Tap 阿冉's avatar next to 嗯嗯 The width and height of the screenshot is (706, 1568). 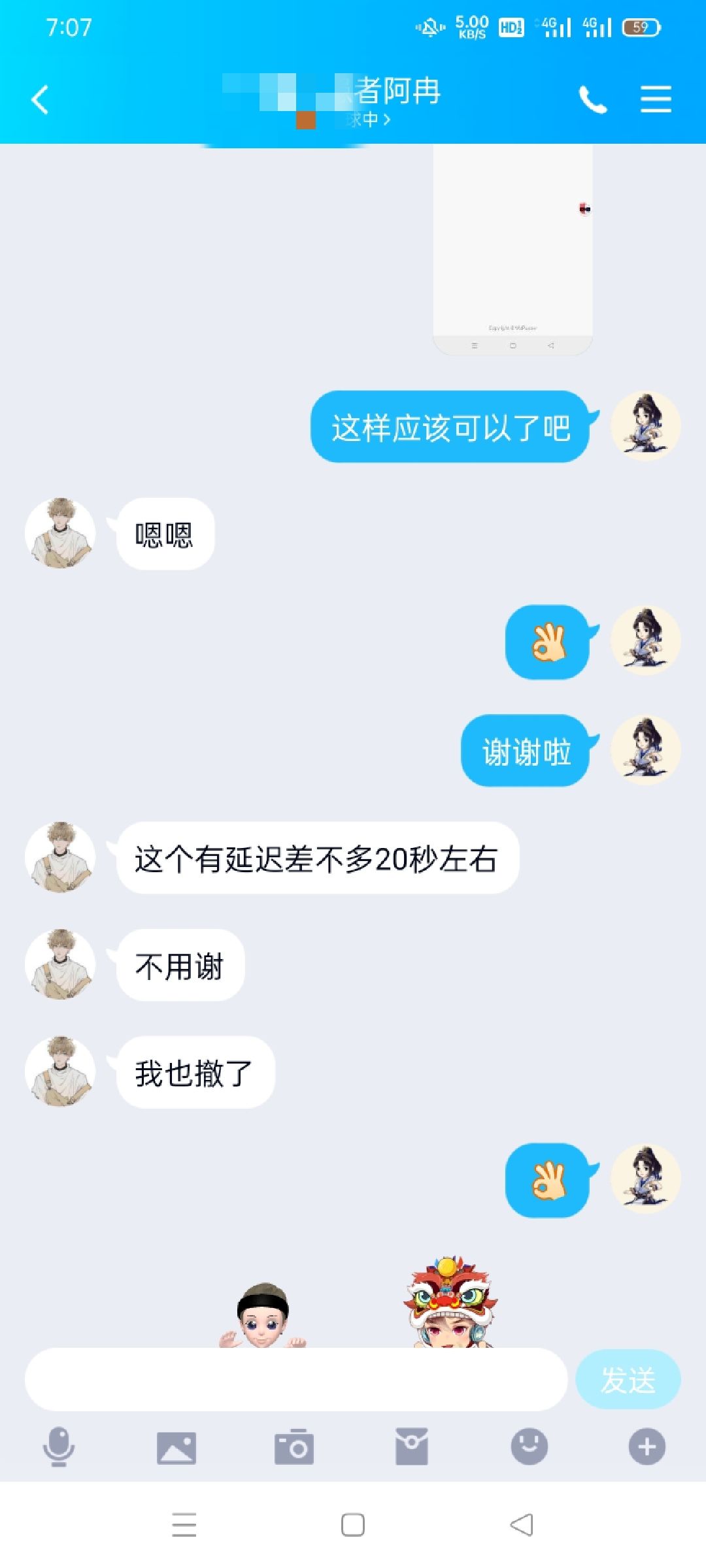[59, 533]
